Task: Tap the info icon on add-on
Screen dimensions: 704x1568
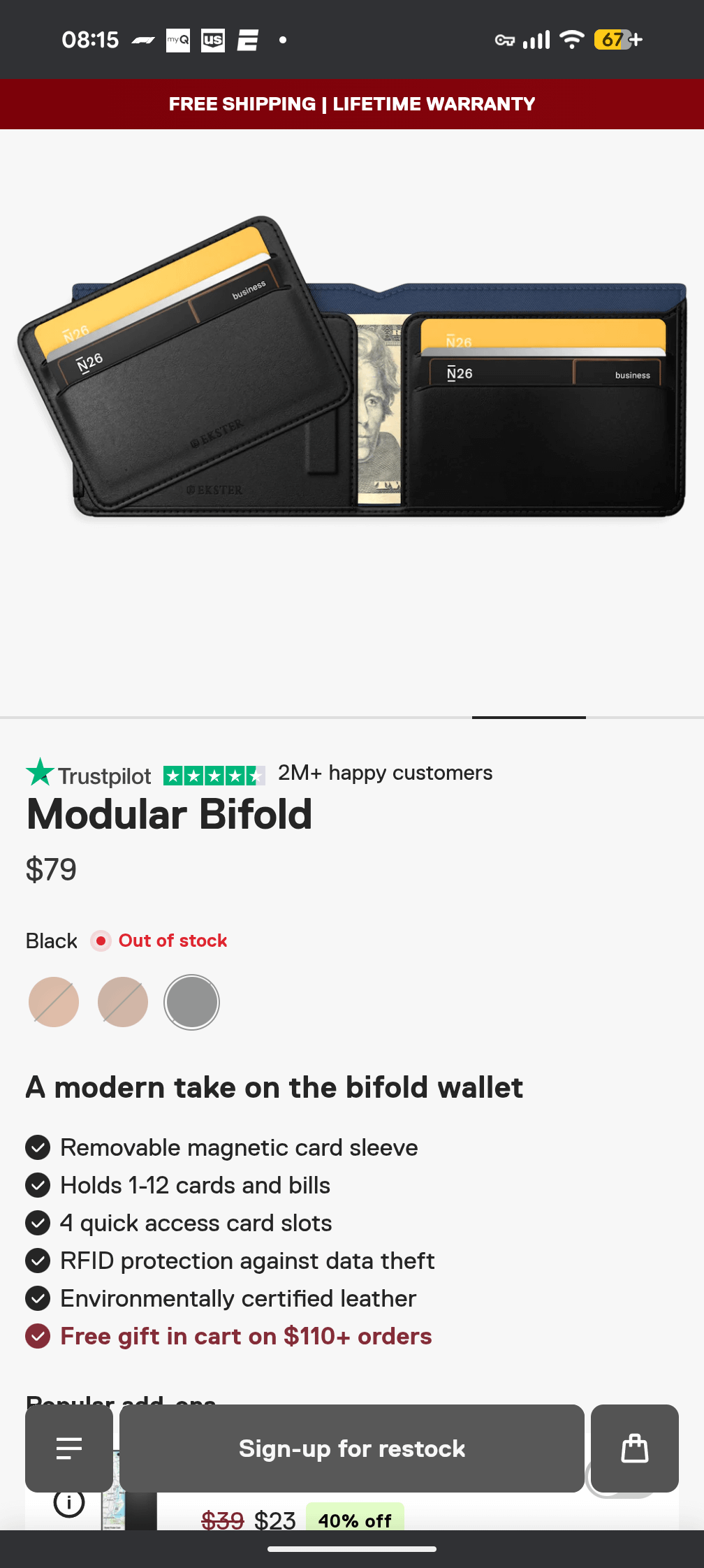Action: click(69, 1502)
